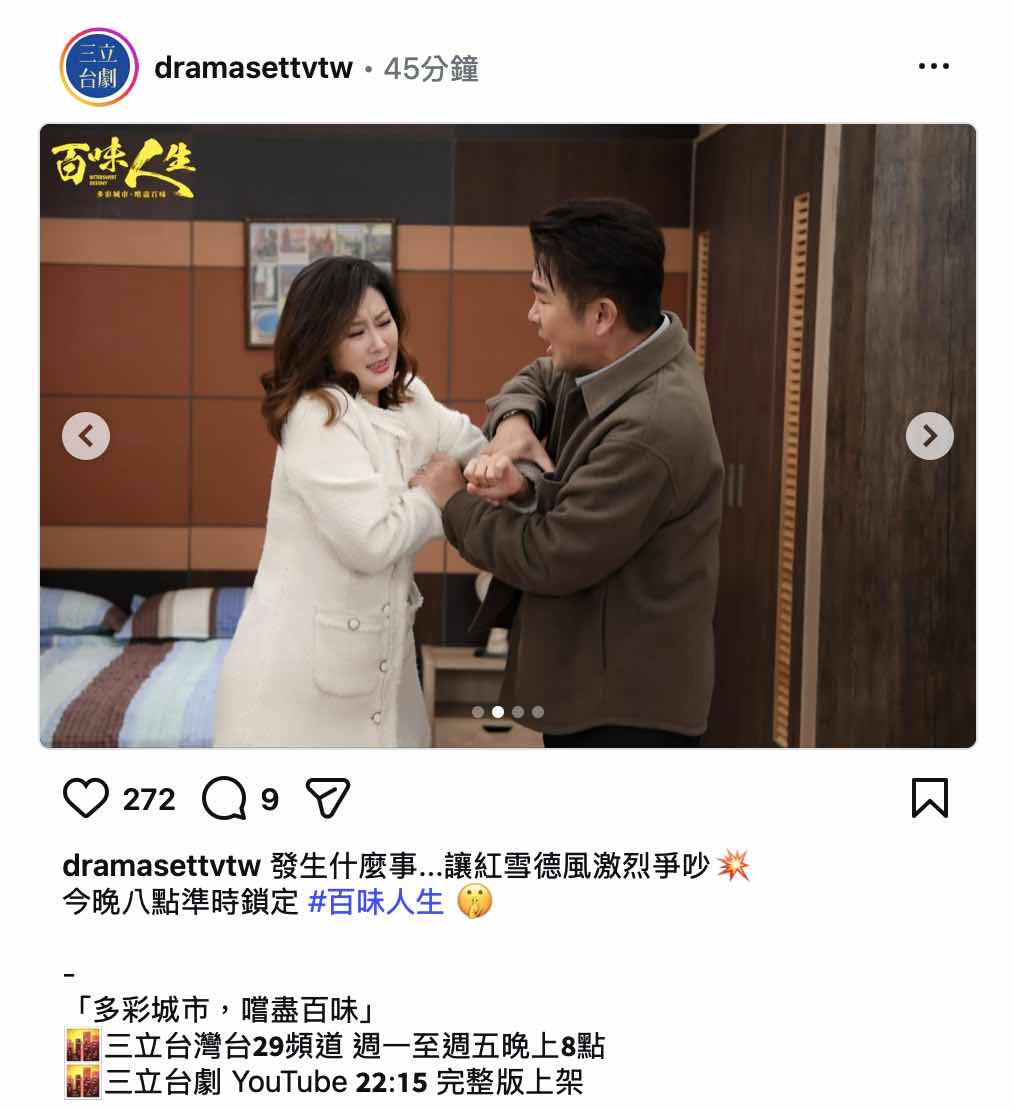
Task: Save the post with the bookmark icon
Action: tap(929, 799)
